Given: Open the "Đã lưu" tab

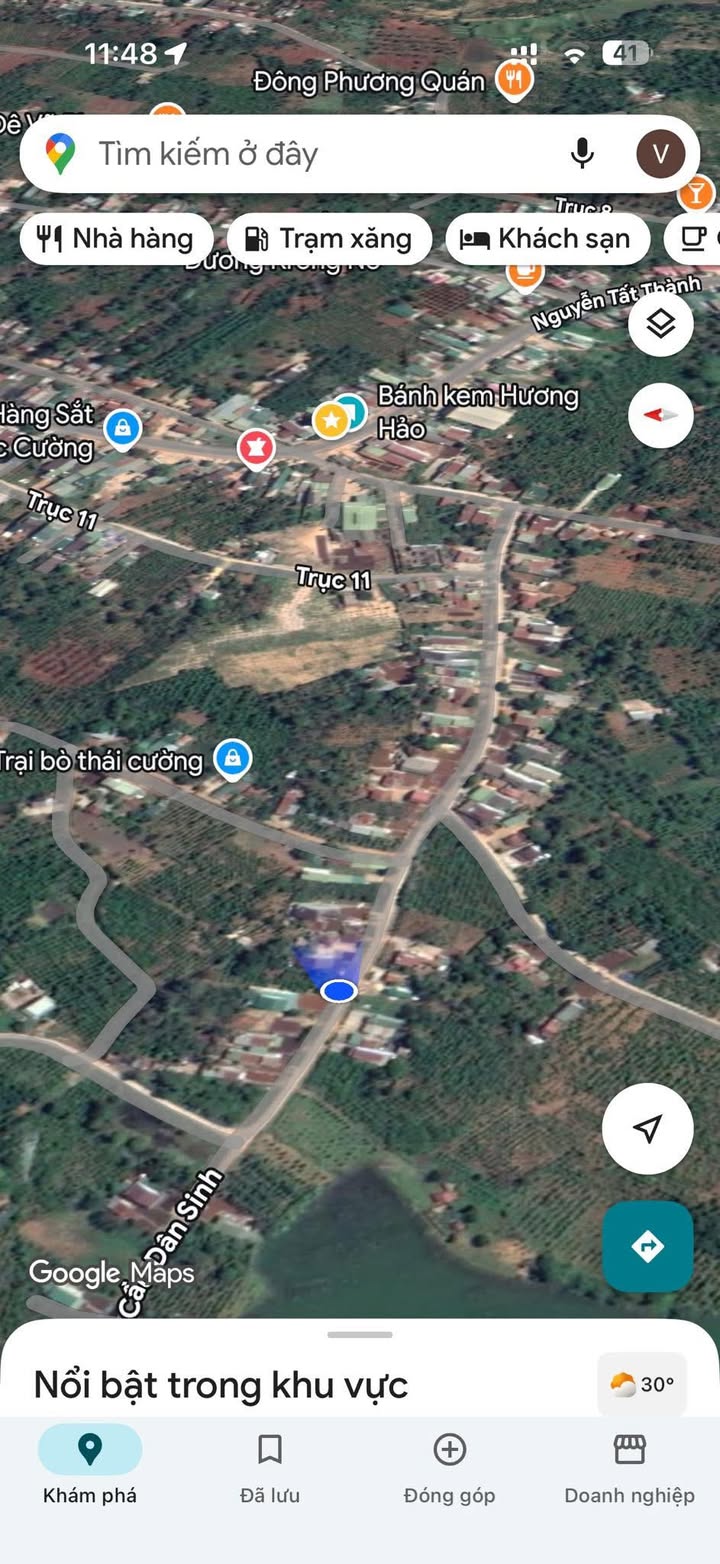Looking at the screenshot, I should click(270, 1466).
